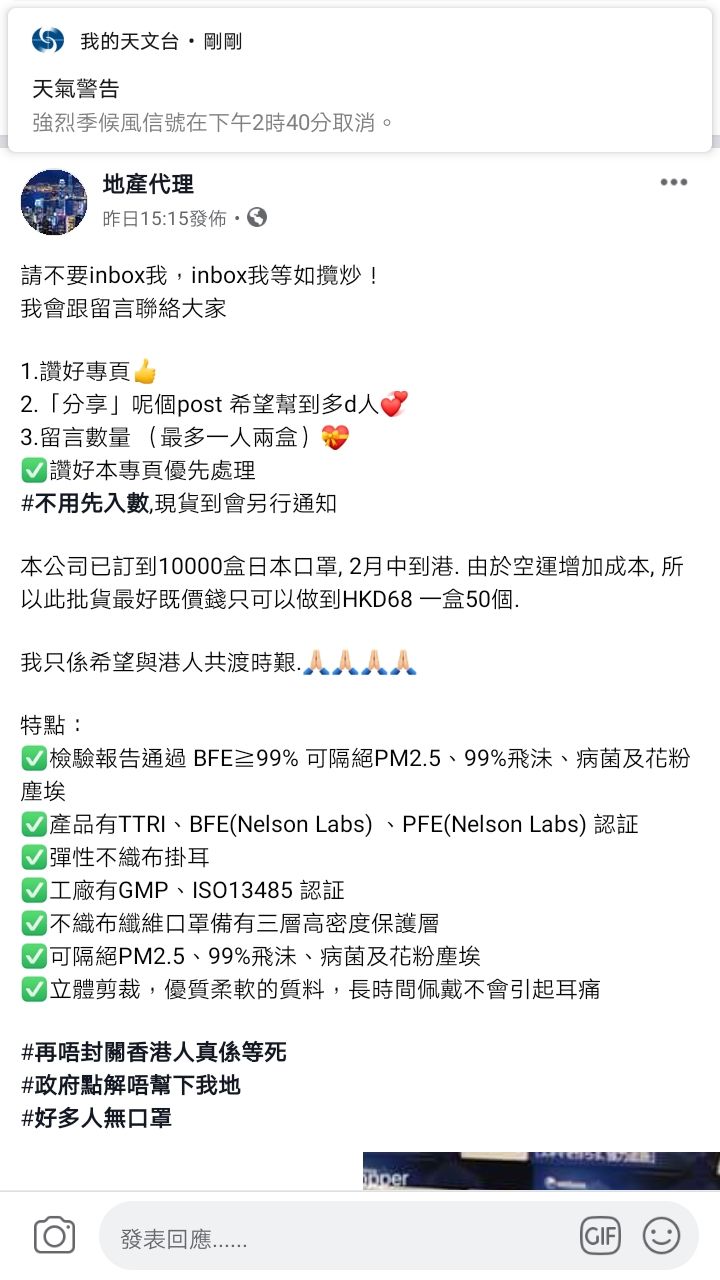Open the GIF picker
The width and height of the screenshot is (720, 1280).
pyautogui.click(x=600, y=1236)
